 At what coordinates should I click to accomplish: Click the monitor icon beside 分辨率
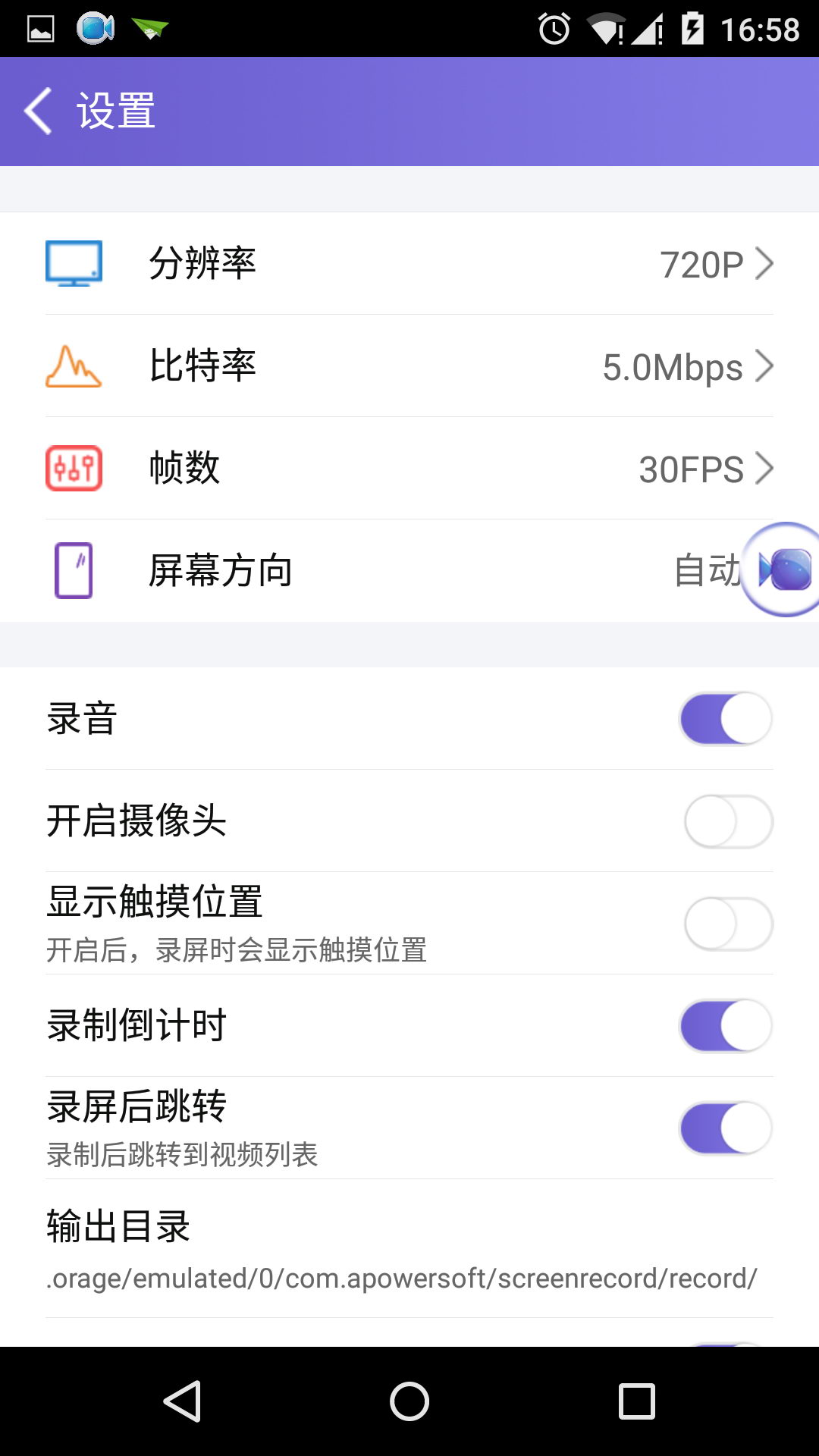[74, 265]
